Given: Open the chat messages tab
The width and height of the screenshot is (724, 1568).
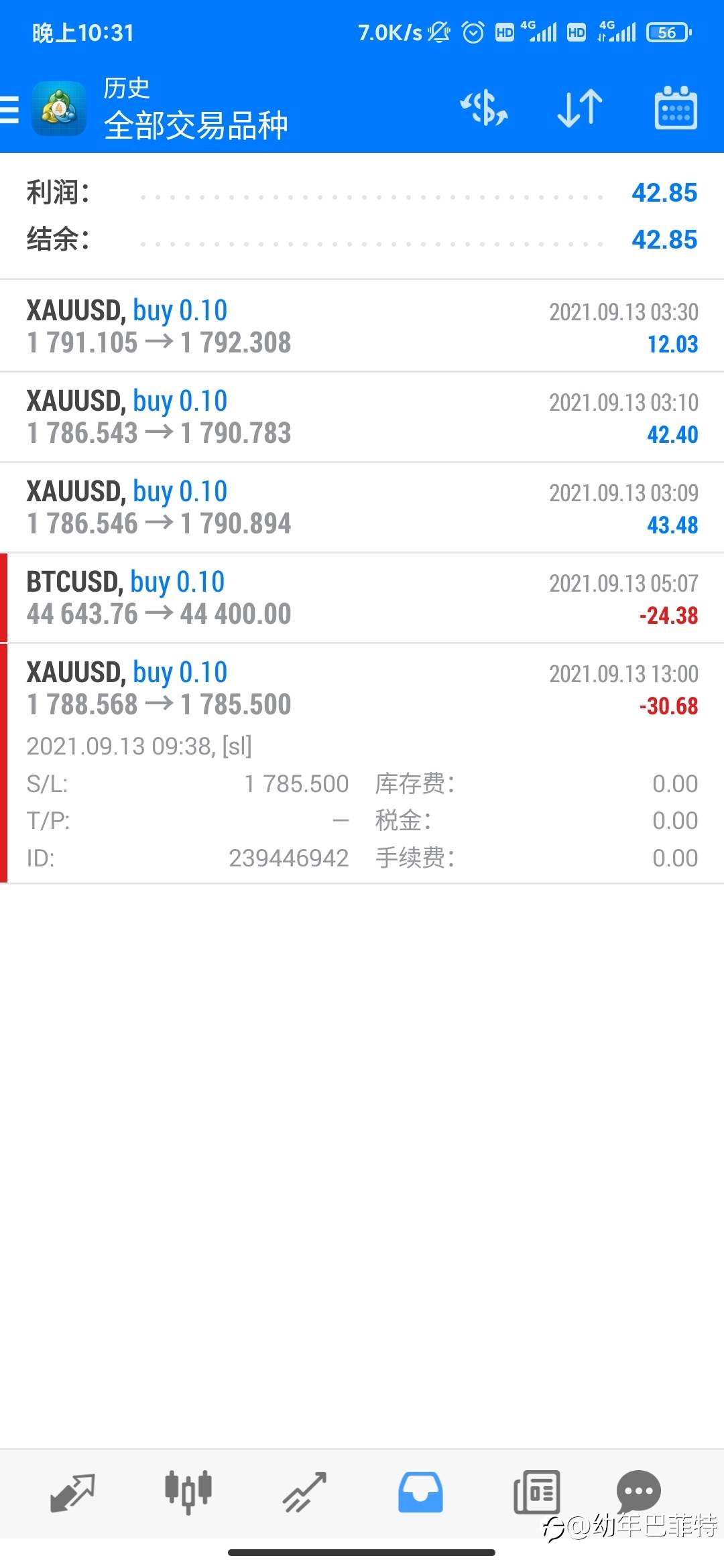Looking at the screenshot, I should [x=638, y=1491].
